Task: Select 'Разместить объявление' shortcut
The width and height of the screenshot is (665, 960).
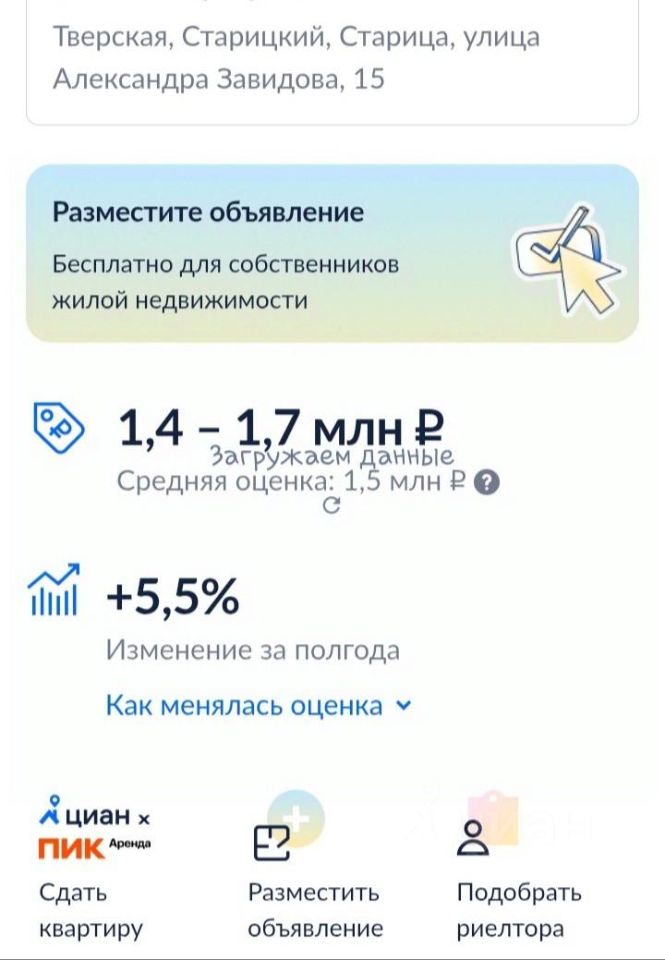Action: click(314, 870)
